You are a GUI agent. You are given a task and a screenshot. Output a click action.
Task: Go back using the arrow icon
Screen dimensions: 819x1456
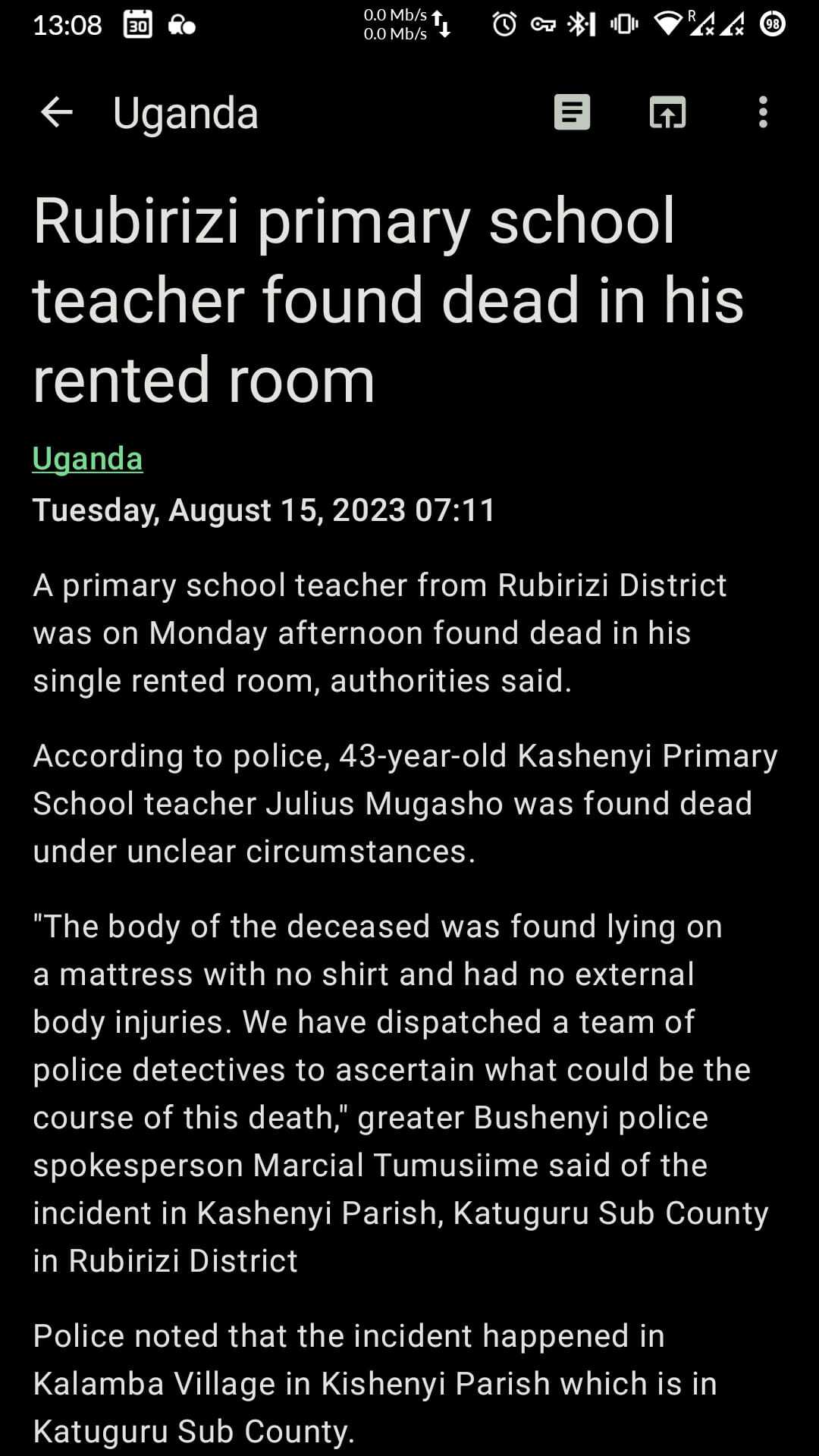tap(56, 112)
